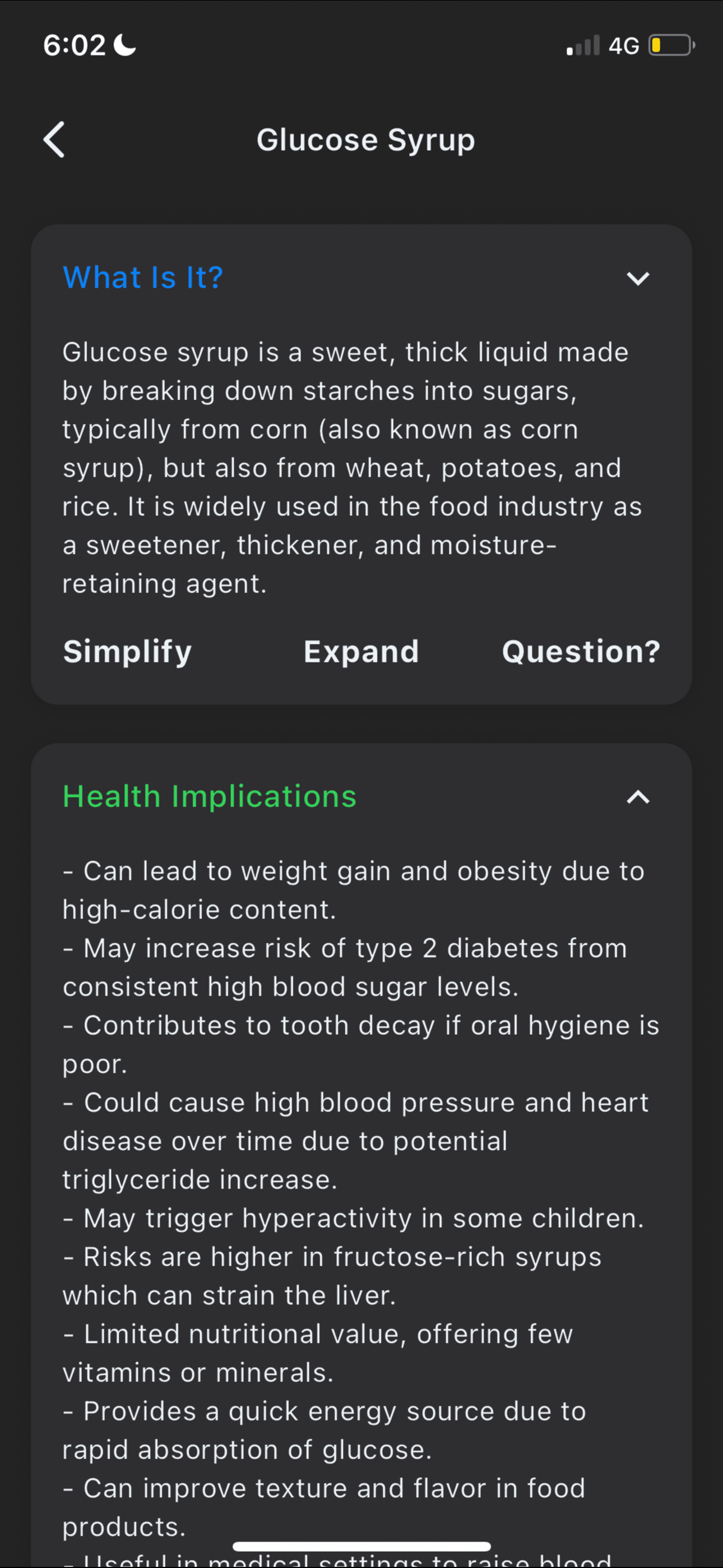Tap Simplify under the description
Image resolution: width=723 pixels, height=1568 pixels.
127,651
